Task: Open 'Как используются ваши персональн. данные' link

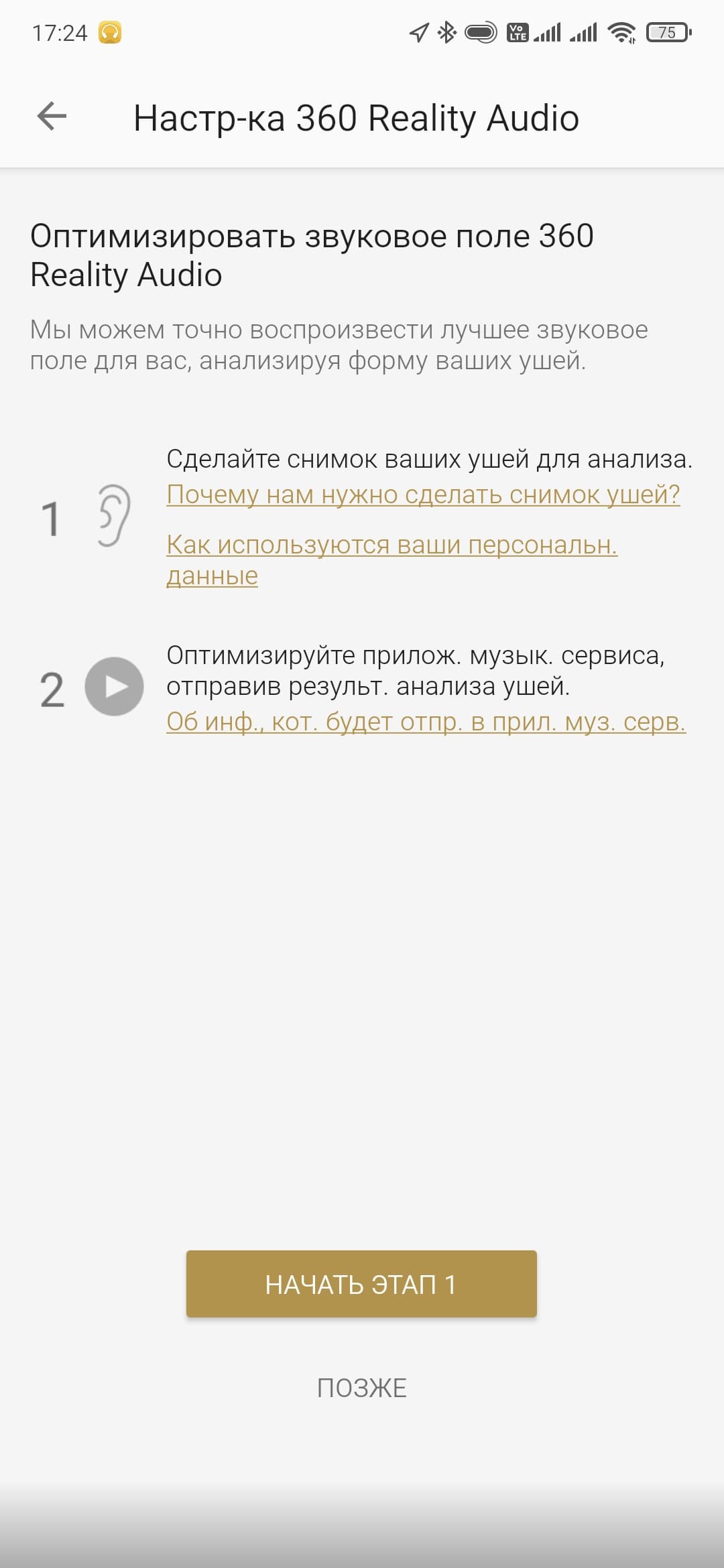Action: click(x=391, y=546)
